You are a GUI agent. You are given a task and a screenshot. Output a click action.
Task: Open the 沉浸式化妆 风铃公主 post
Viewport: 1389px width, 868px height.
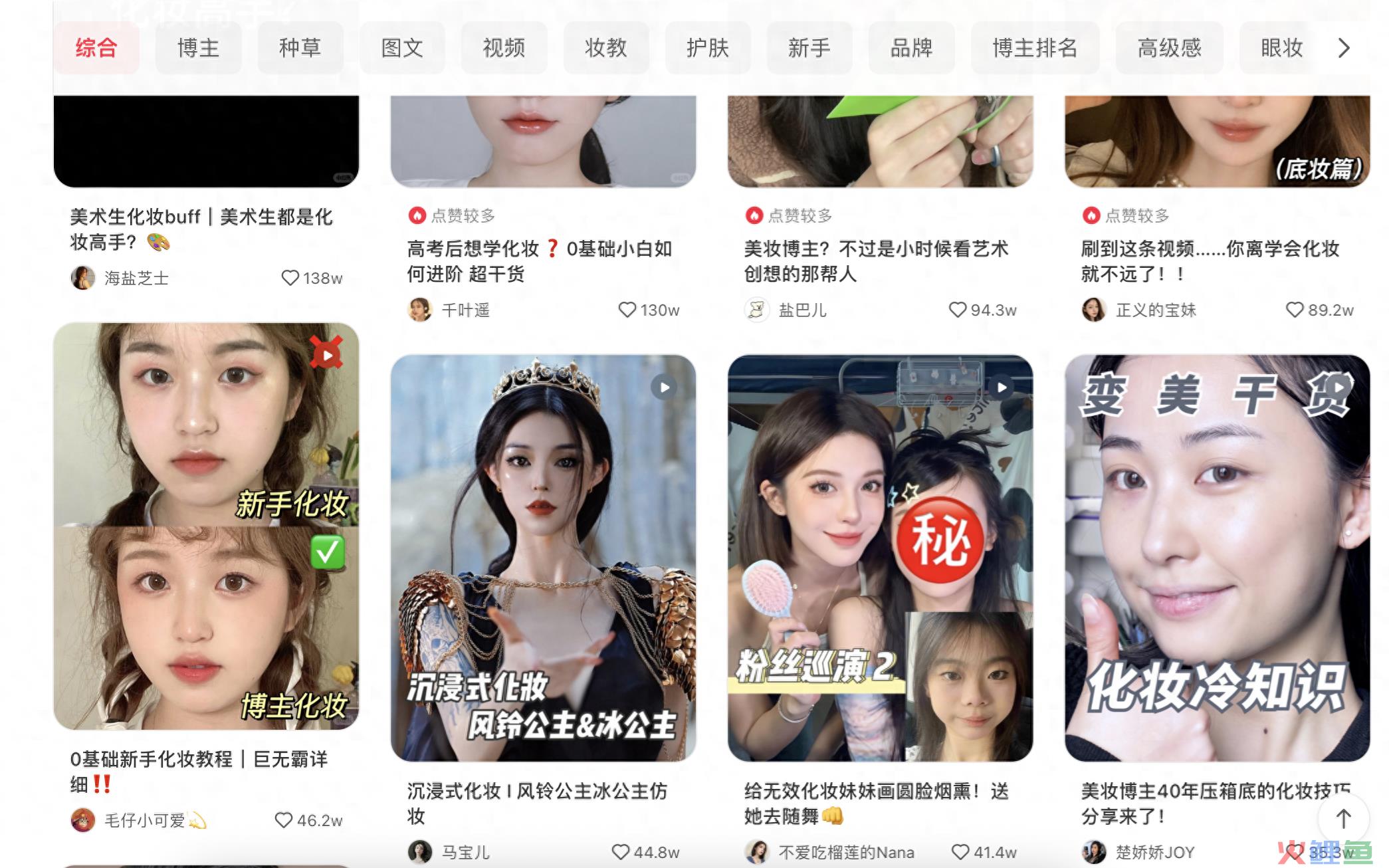[x=543, y=558]
